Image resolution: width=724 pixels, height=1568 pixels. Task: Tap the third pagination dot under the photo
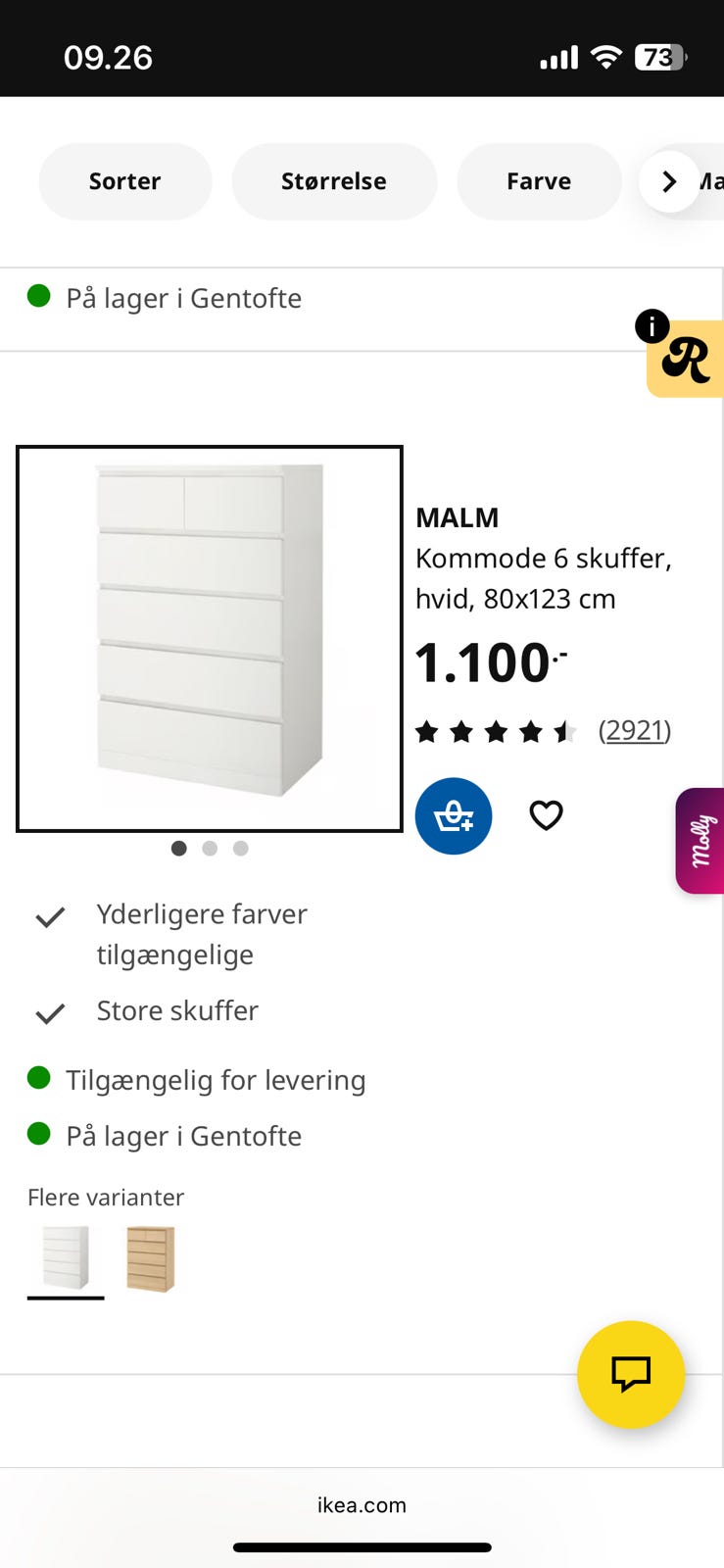(x=240, y=848)
